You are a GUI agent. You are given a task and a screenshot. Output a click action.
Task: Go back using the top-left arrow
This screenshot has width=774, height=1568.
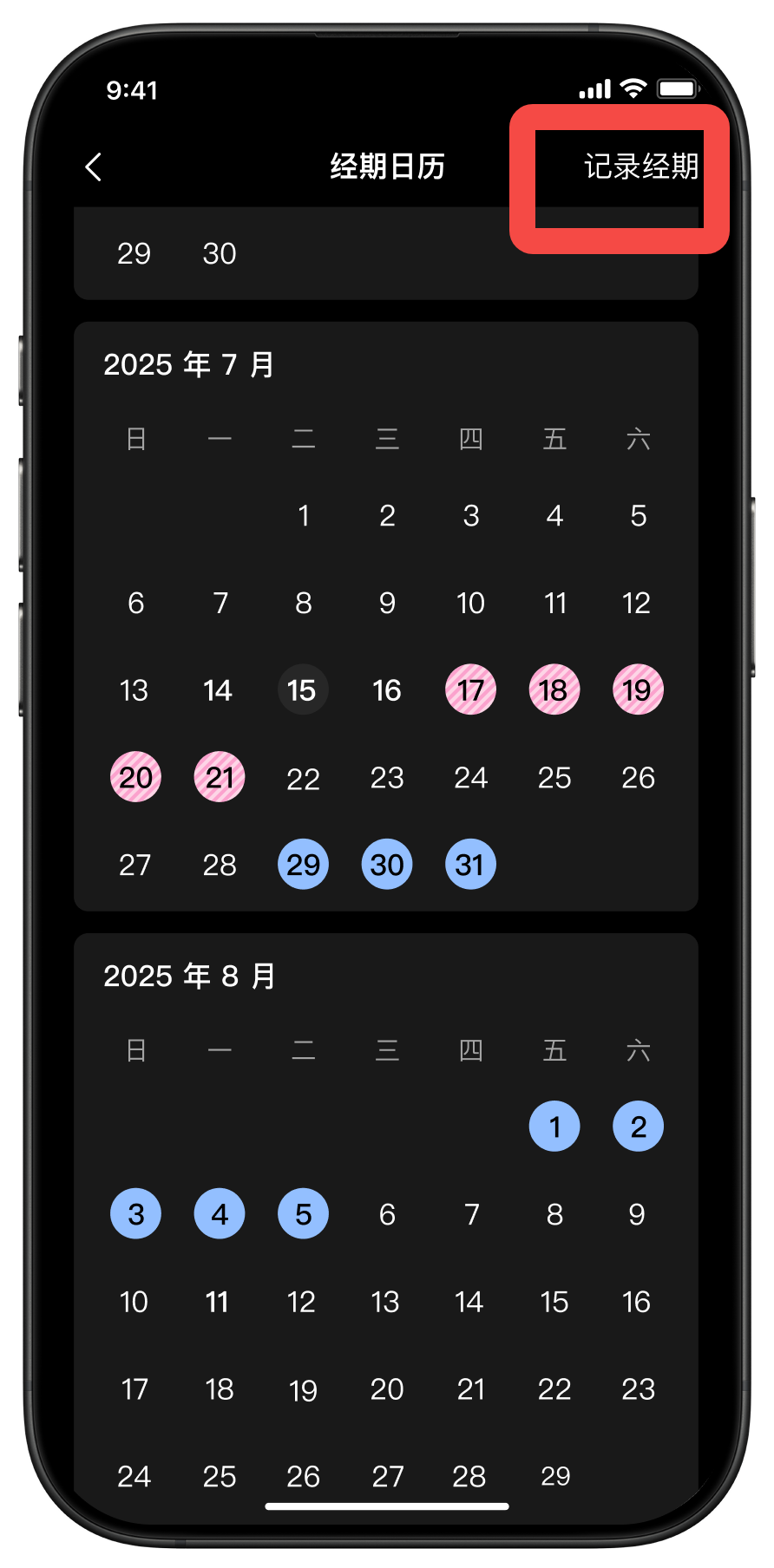(94, 167)
